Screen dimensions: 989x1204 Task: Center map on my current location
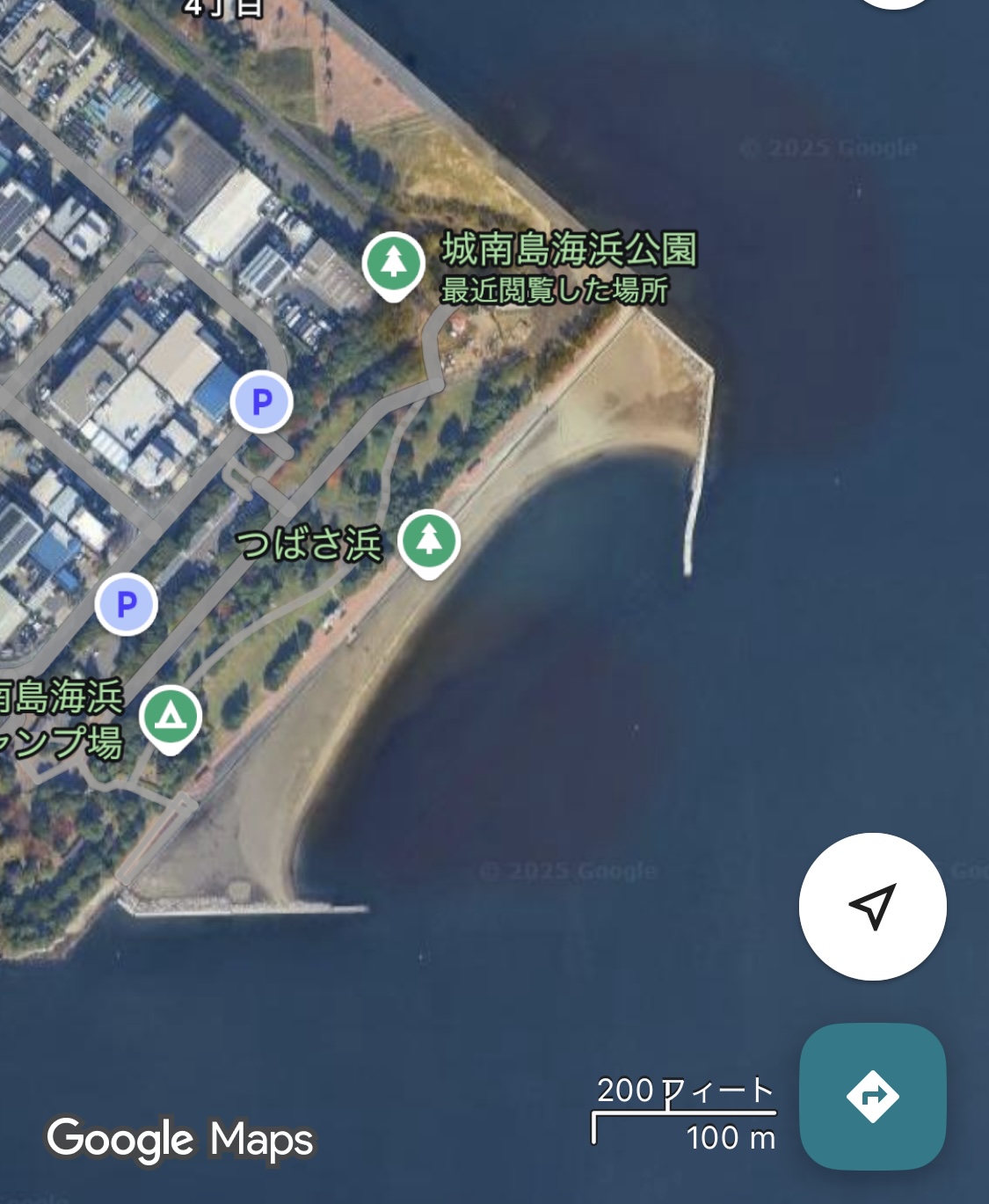(872, 906)
